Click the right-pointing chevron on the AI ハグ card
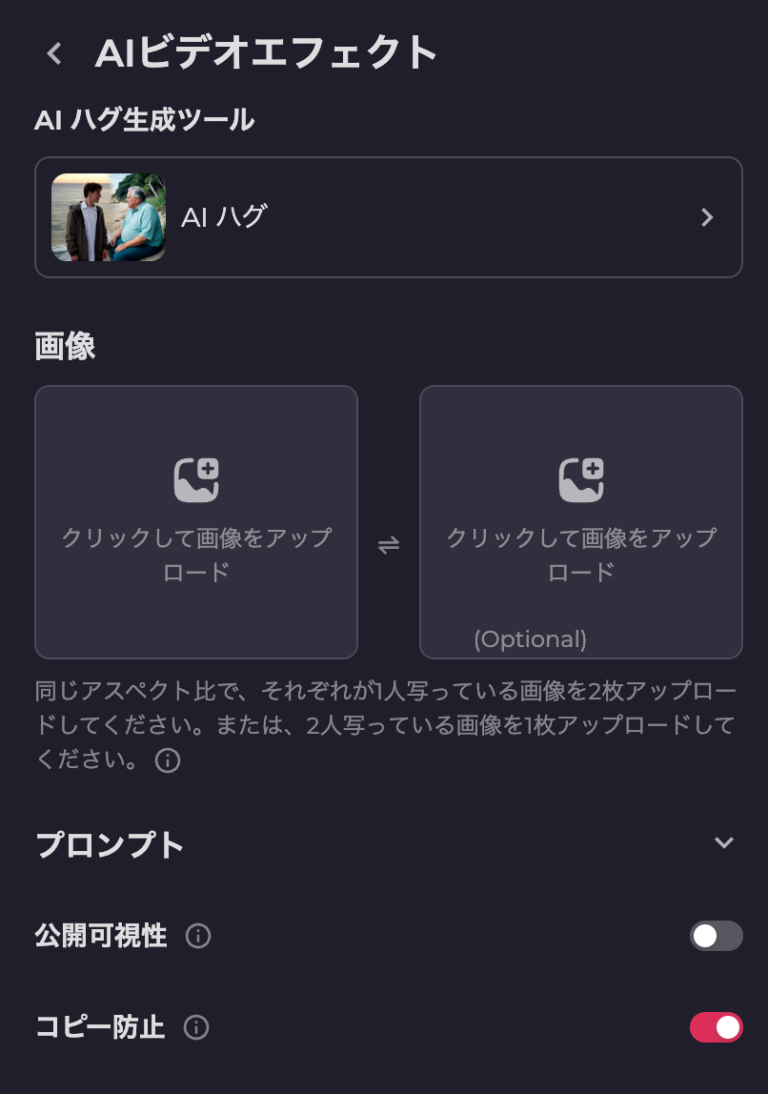Viewport: 768px width, 1094px height. [709, 217]
